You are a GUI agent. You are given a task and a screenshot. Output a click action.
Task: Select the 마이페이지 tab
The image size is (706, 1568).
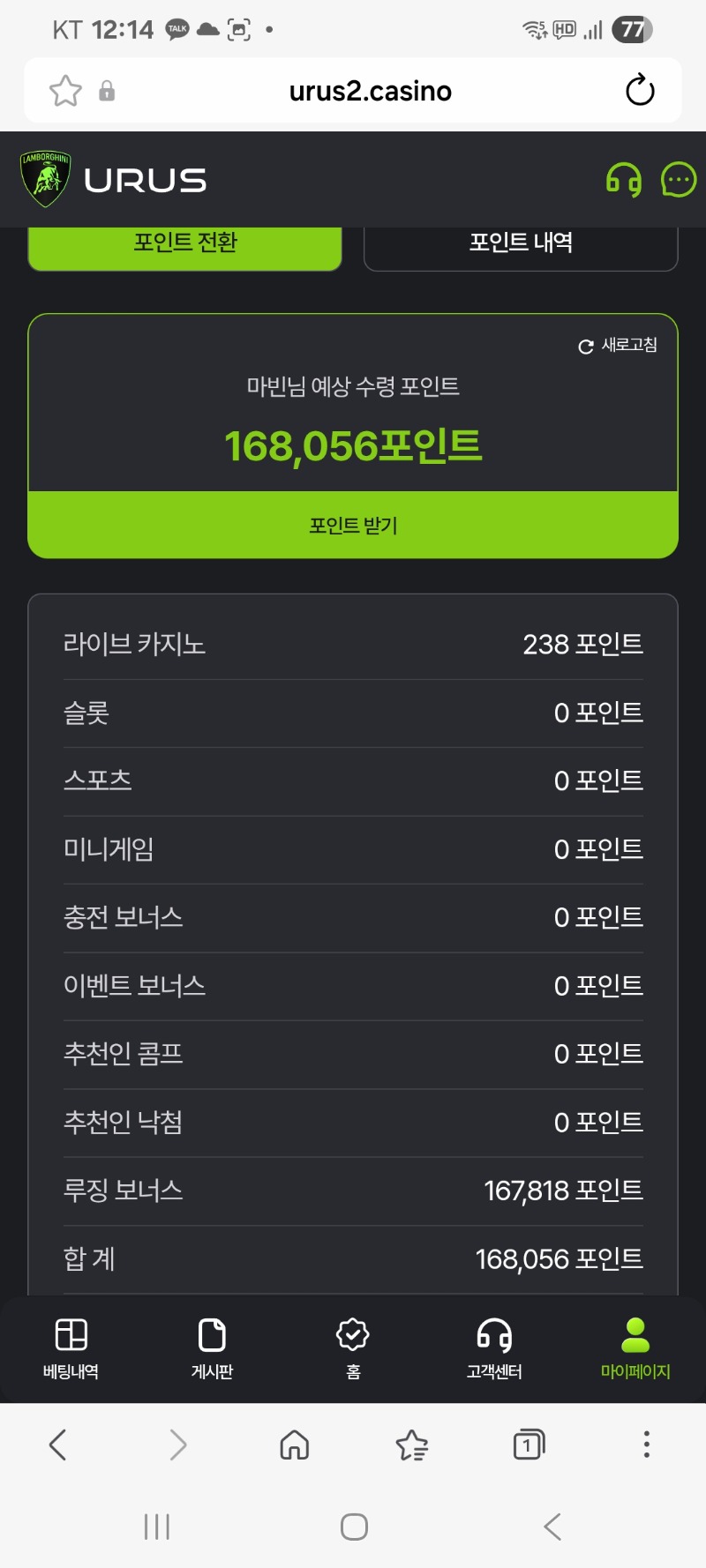tap(635, 1348)
